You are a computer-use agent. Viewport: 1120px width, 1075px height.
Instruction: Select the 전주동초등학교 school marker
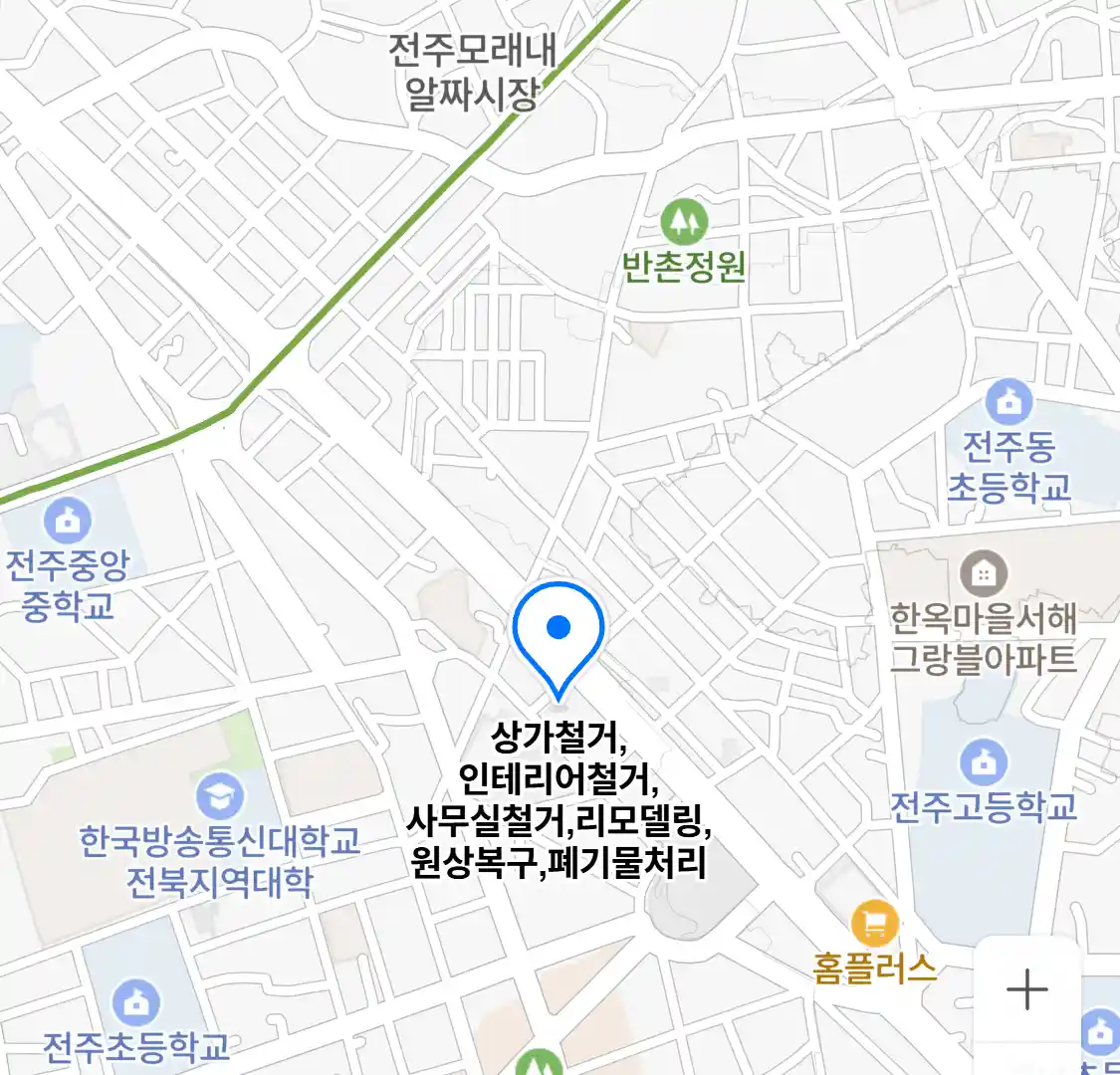(x=1008, y=402)
